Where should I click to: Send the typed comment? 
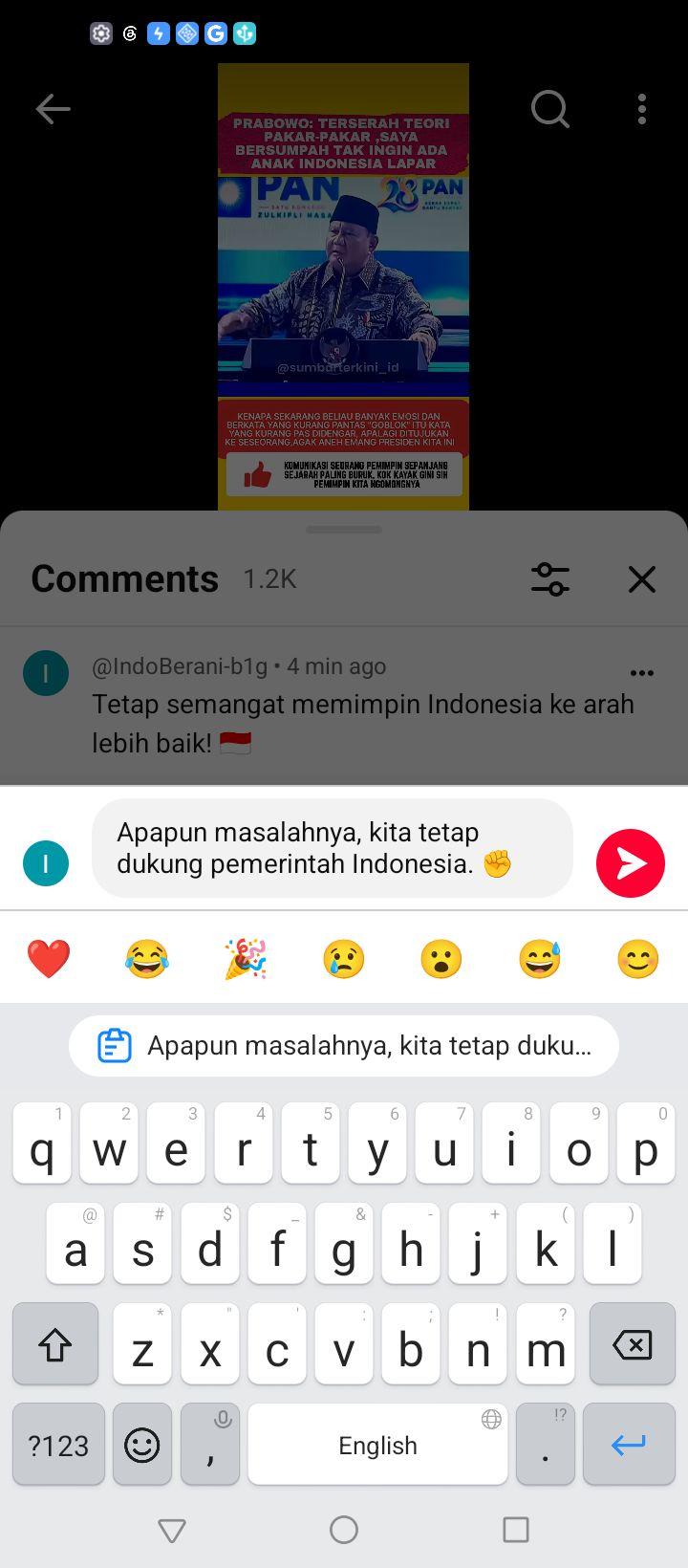click(631, 863)
